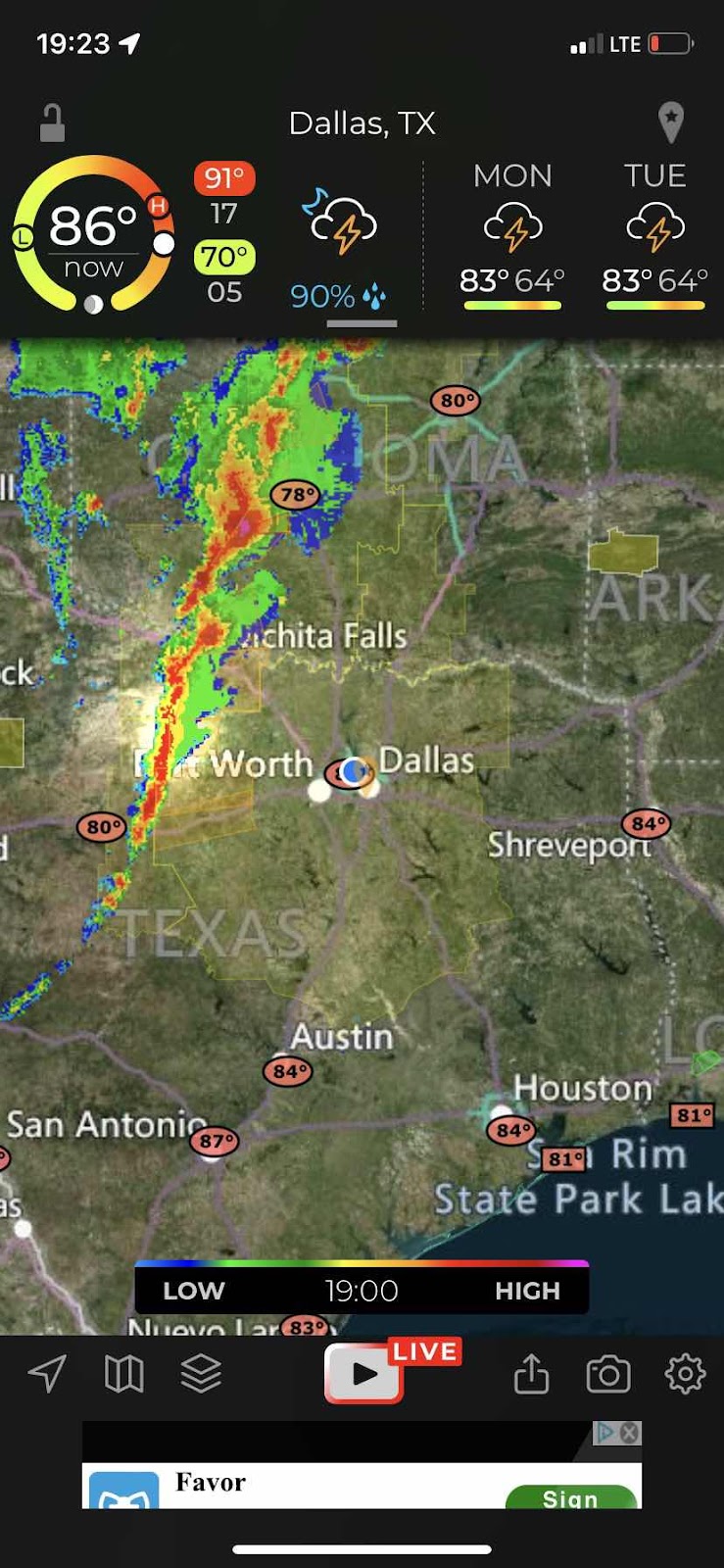
Task: Take a snapshot with the camera icon
Action: click(607, 1374)
